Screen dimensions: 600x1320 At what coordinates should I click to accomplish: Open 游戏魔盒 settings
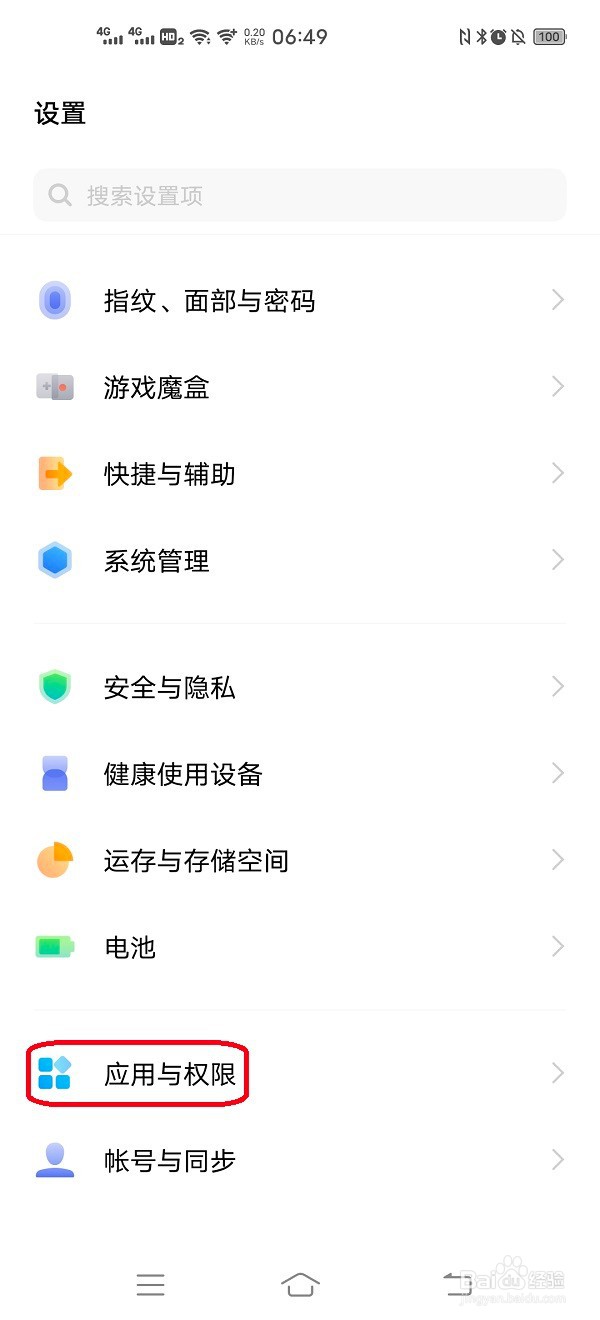300,387
